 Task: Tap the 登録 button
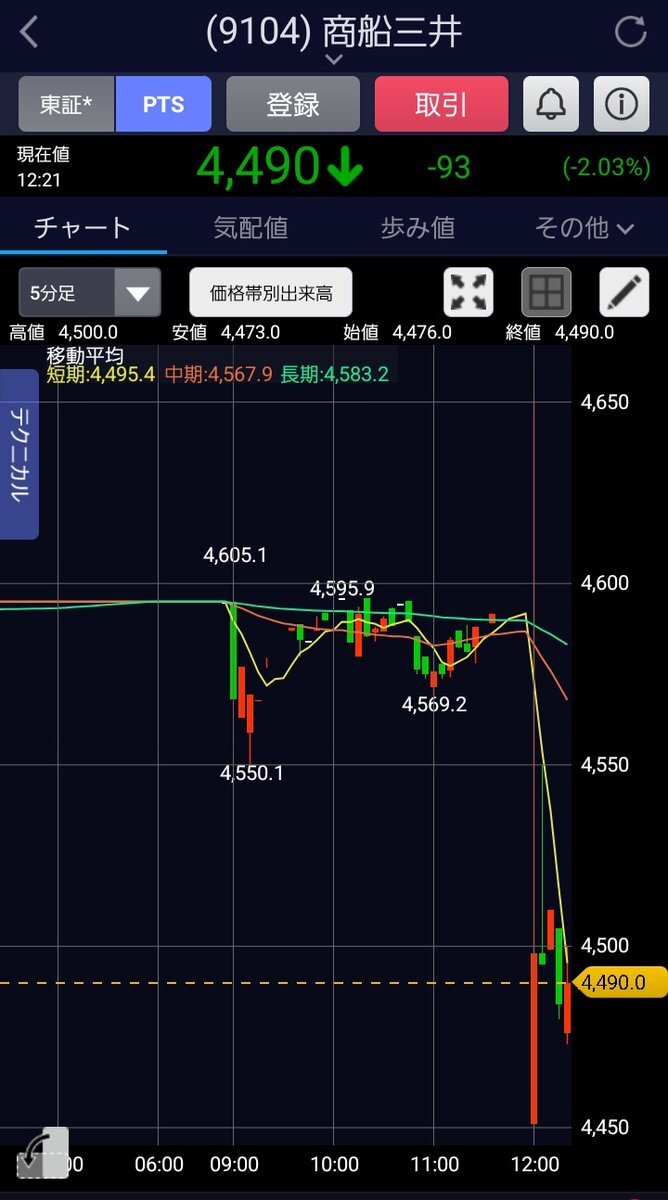coord(292,104)
